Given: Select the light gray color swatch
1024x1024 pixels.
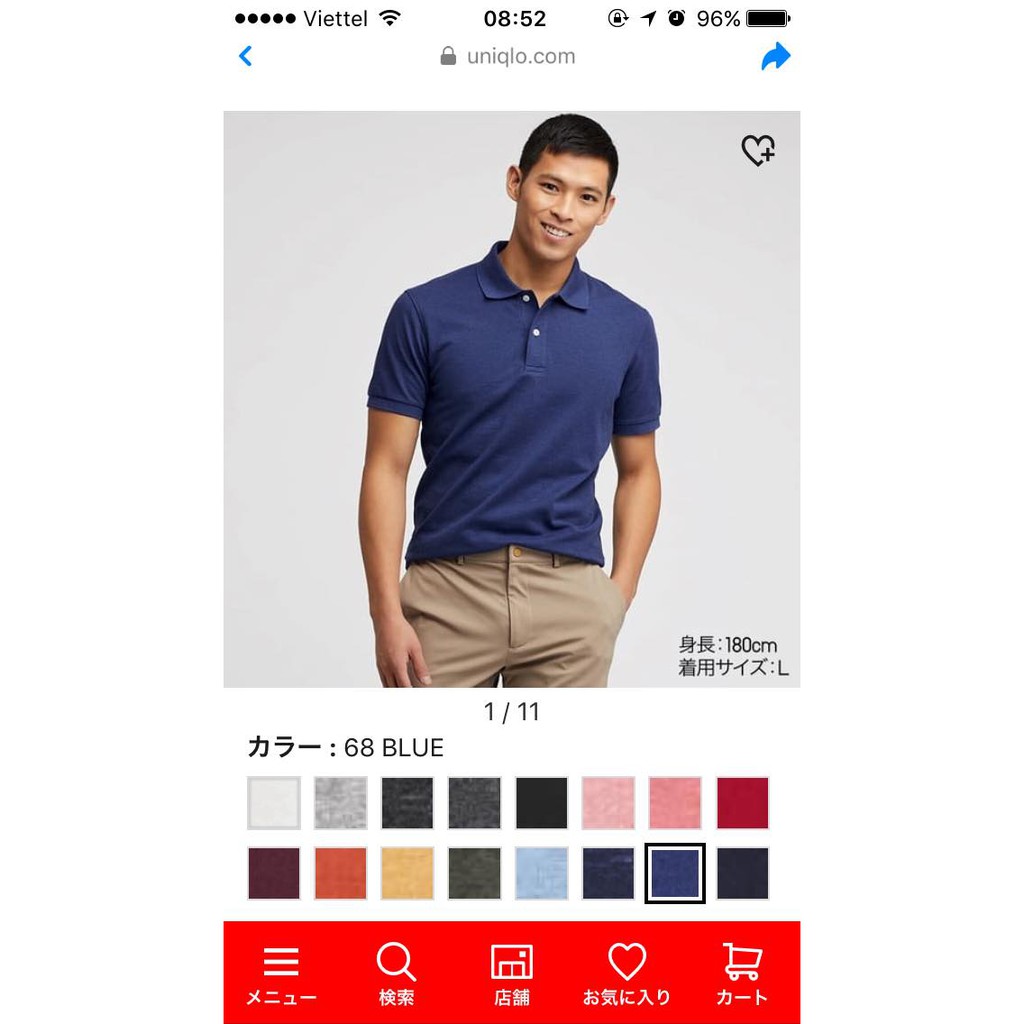Looking at the screenshot, I should click(x=341, y=803).
